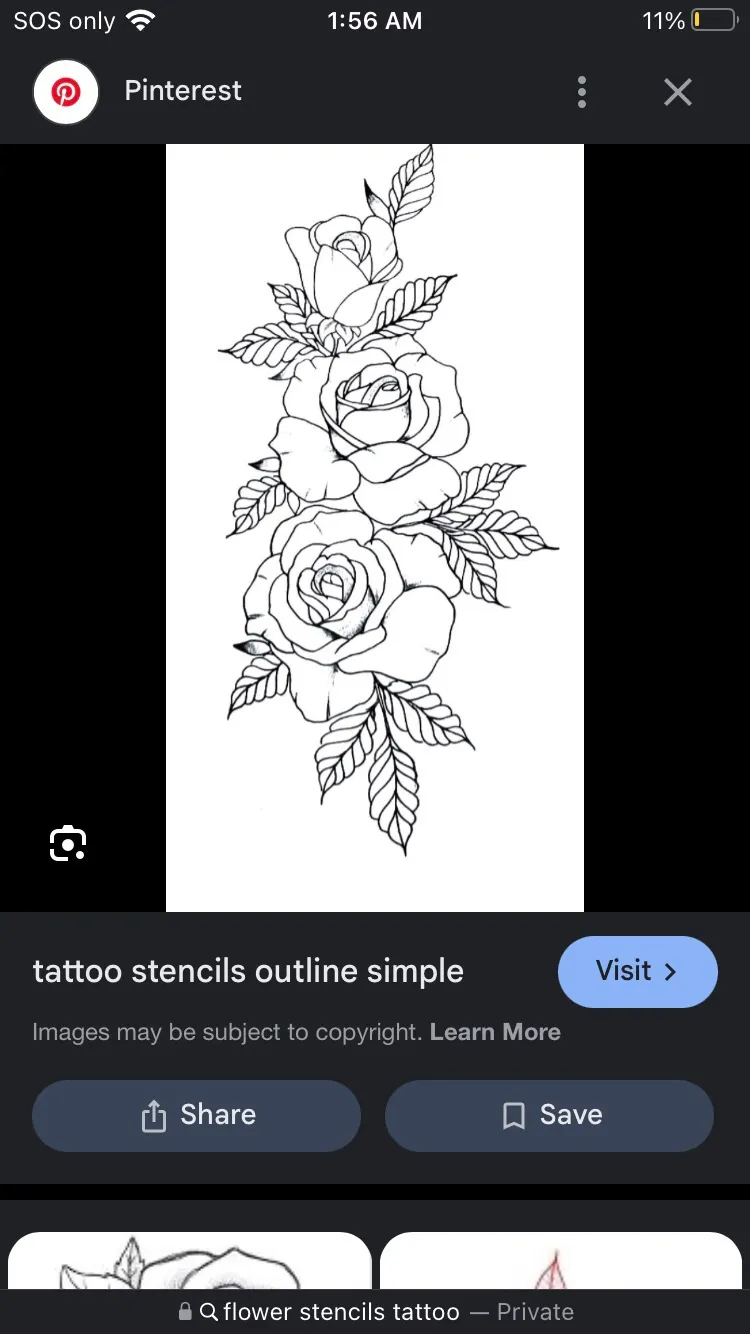The width and height of the screenshot is (750, 1334).
Task: Tap the flower stencils tattoo address bar
Action: 375,1311
